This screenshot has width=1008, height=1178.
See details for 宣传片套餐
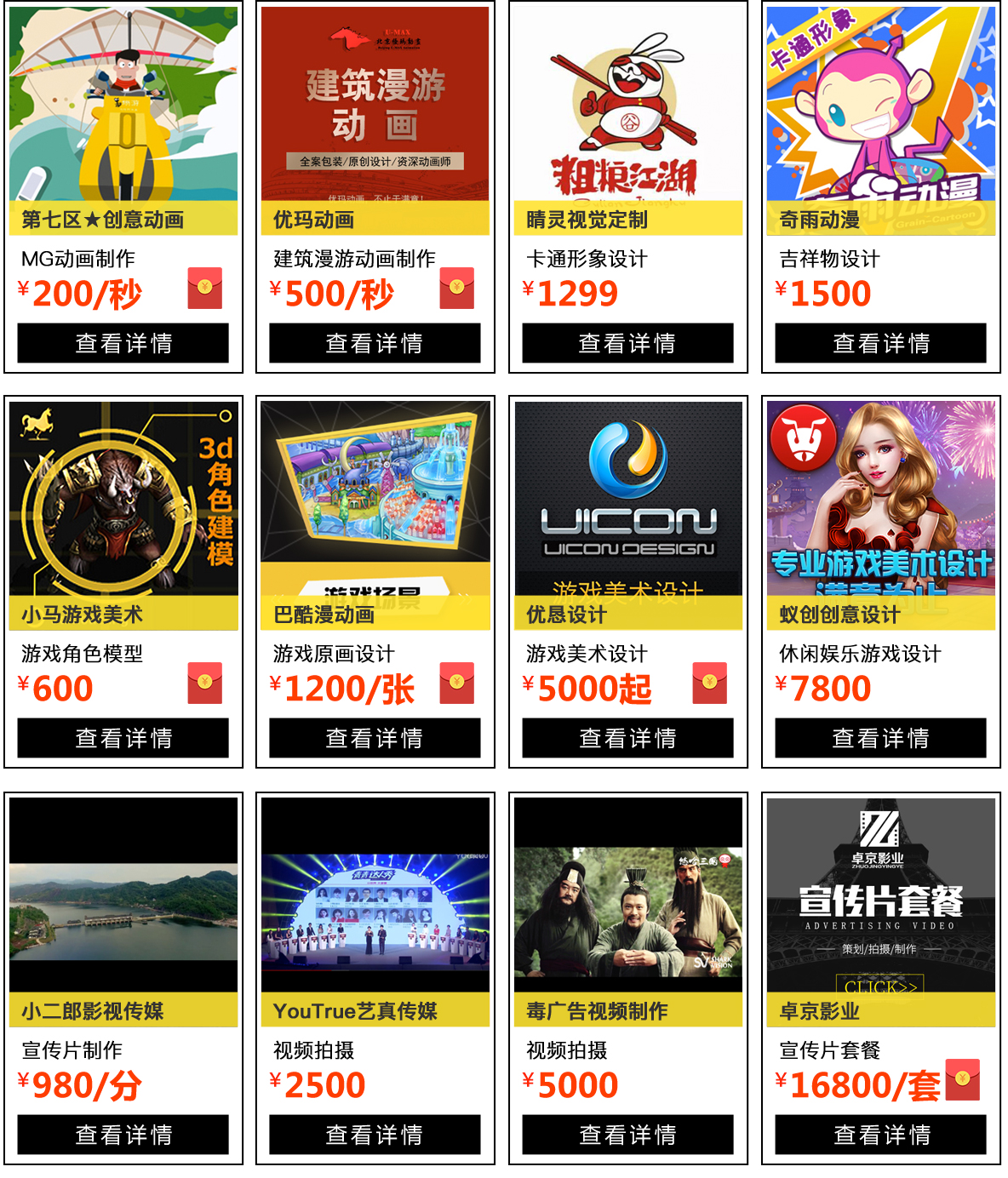880,1135
